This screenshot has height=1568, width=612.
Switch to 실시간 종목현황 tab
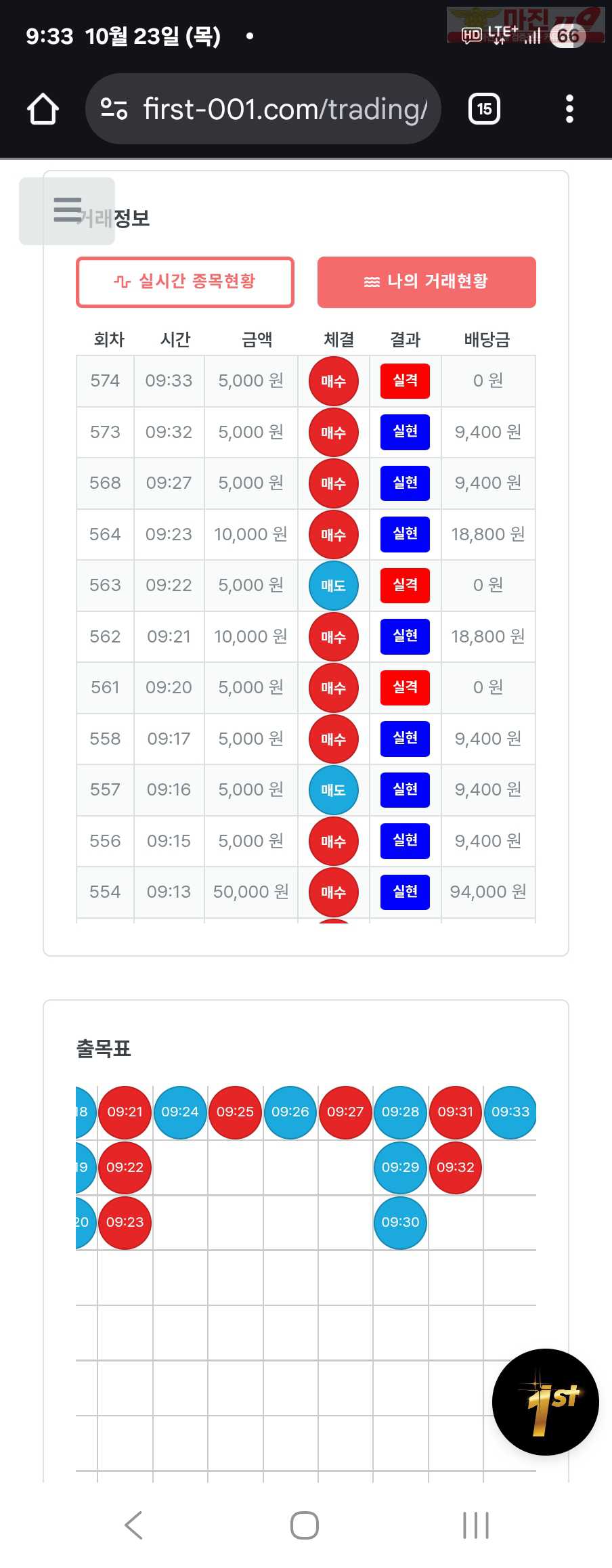point(185,282)
